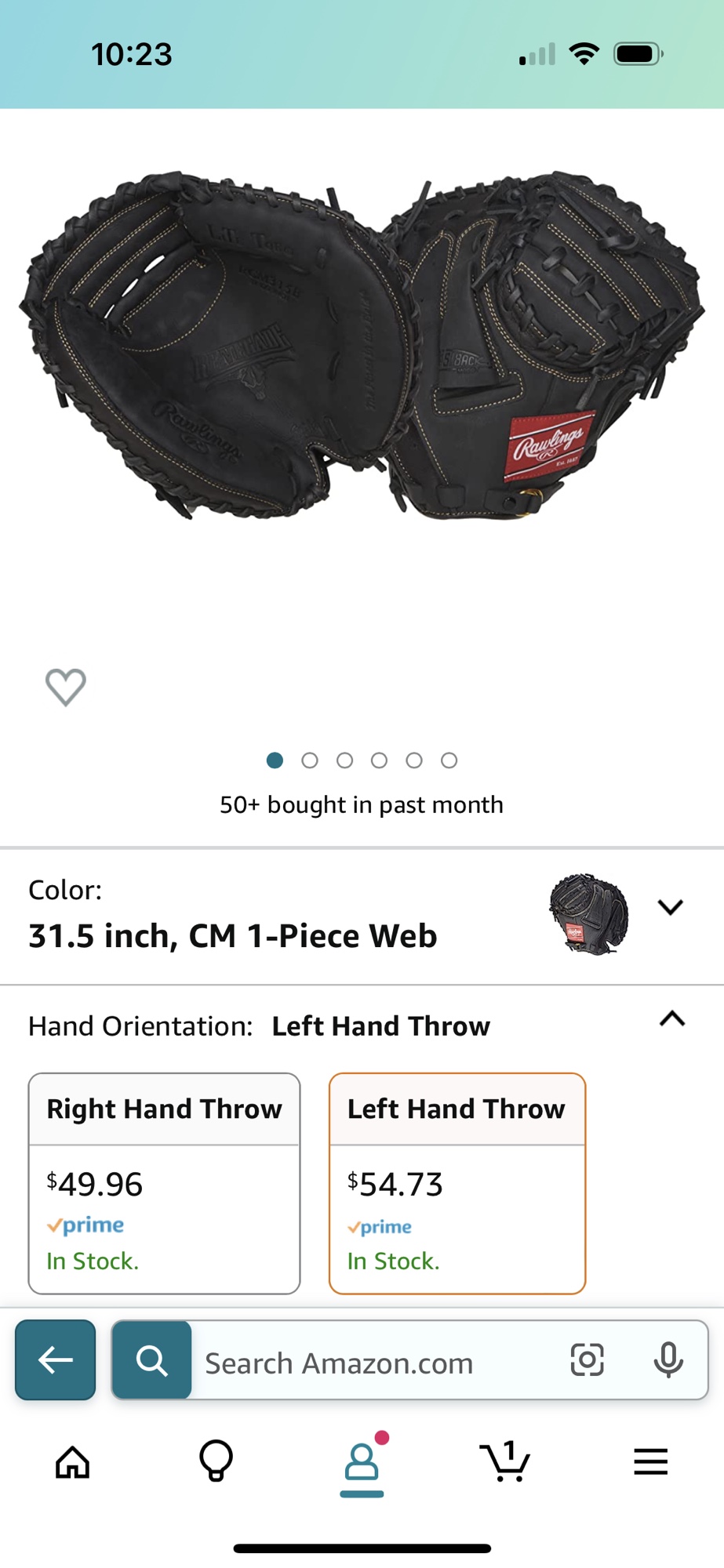Tap the microphone for voice search
This screenshot has height=1568, width=724.
[668, 1361]
